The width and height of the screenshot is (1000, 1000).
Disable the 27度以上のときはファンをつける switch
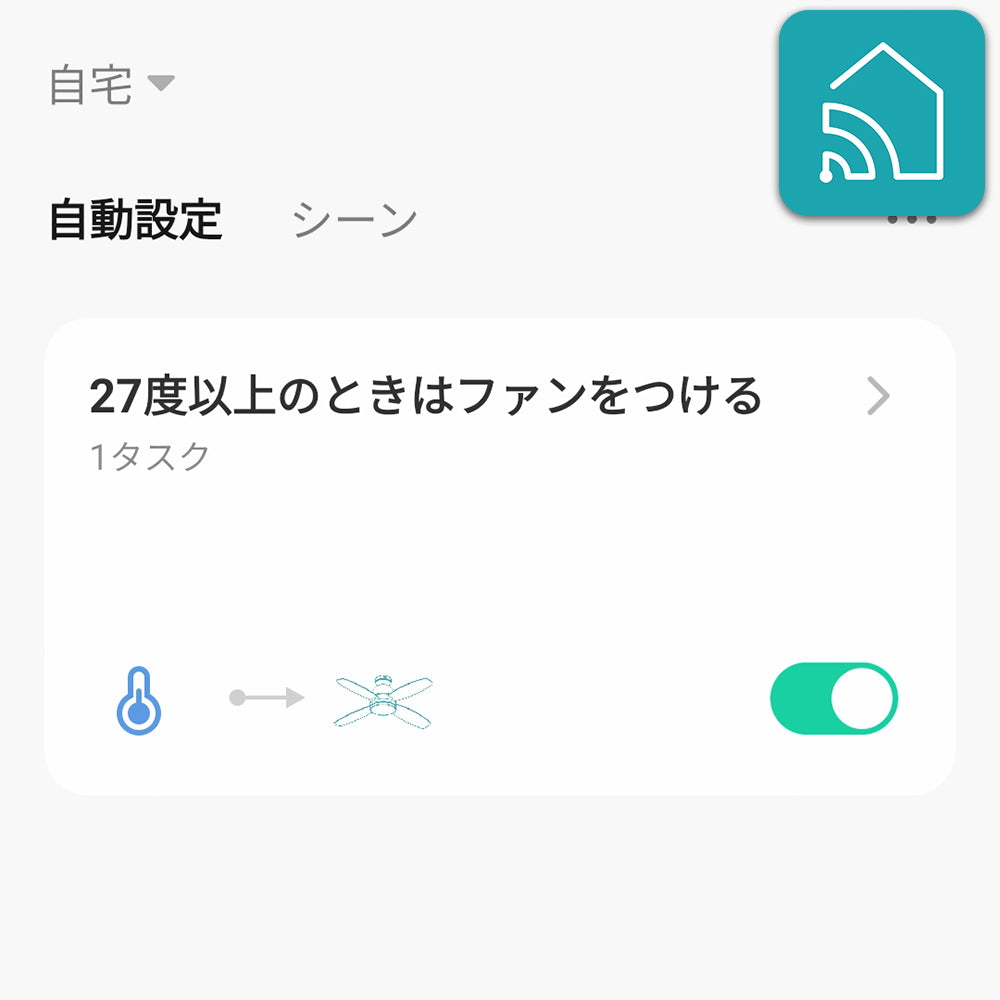tap(833, 698)
